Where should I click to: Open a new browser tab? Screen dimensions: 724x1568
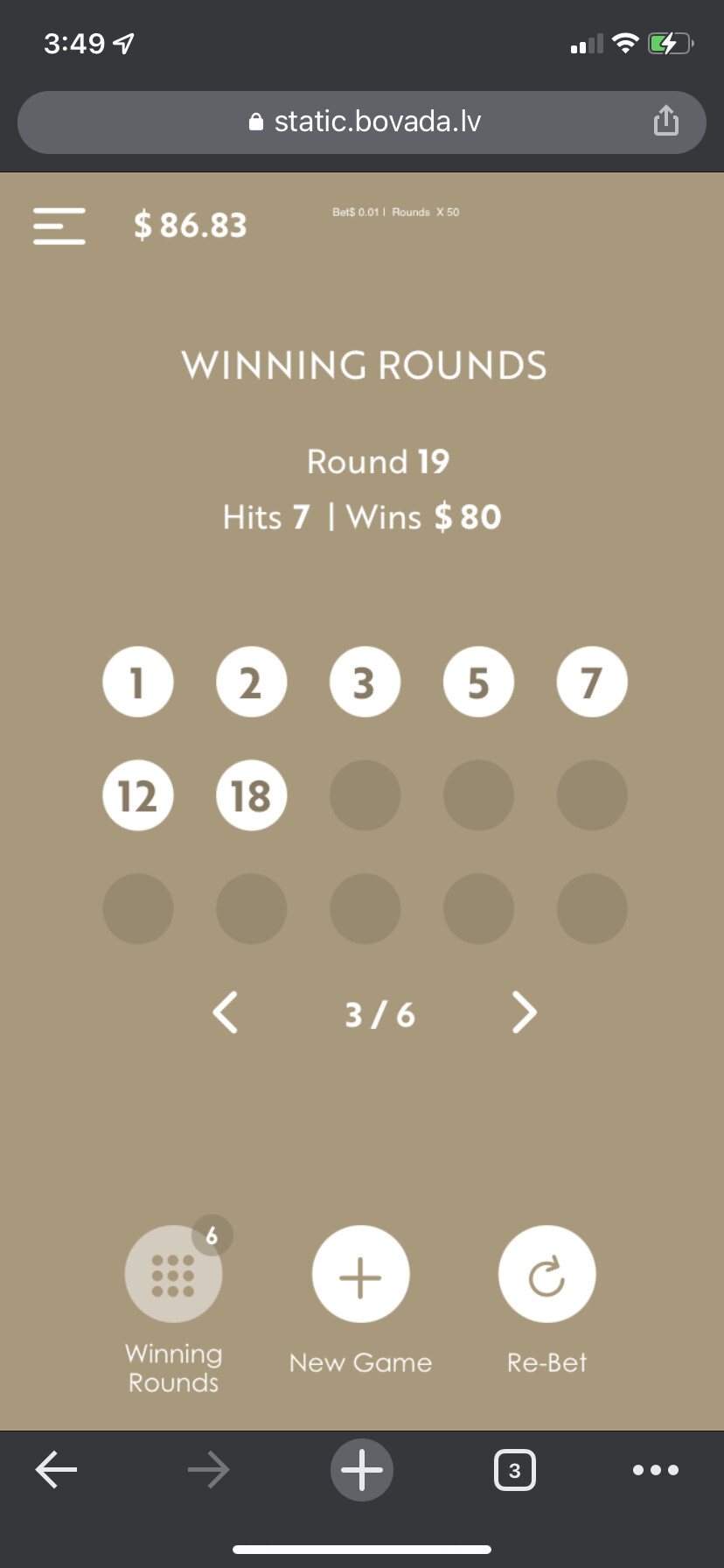pos(361,1470)
